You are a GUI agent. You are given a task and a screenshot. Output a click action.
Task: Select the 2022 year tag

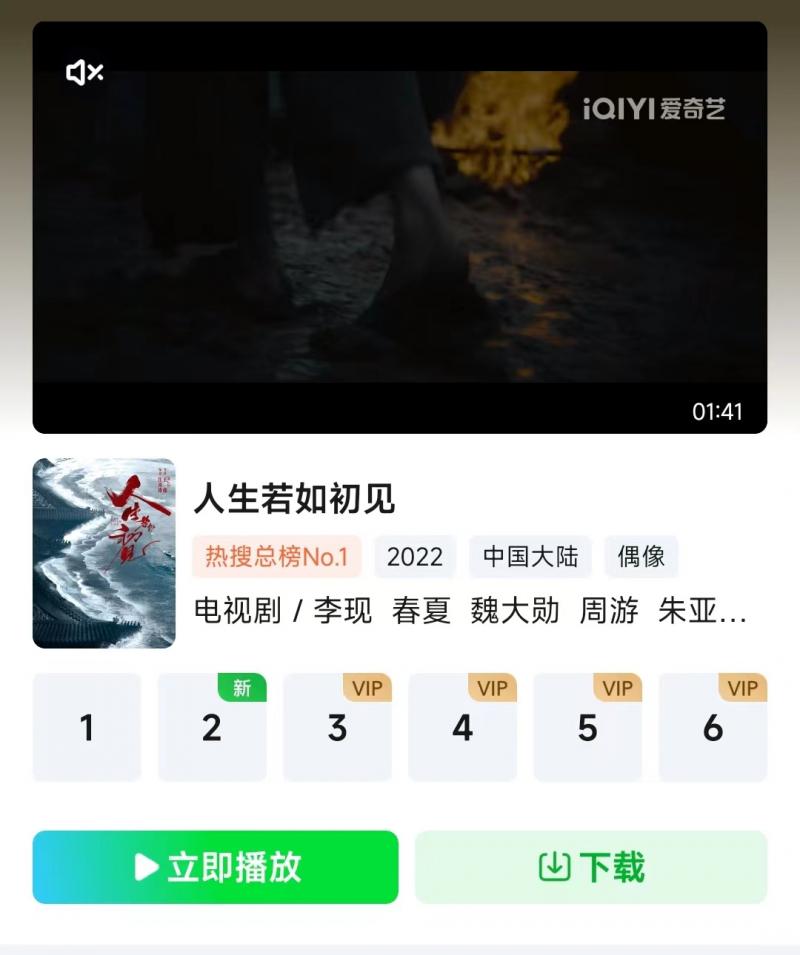416,557
